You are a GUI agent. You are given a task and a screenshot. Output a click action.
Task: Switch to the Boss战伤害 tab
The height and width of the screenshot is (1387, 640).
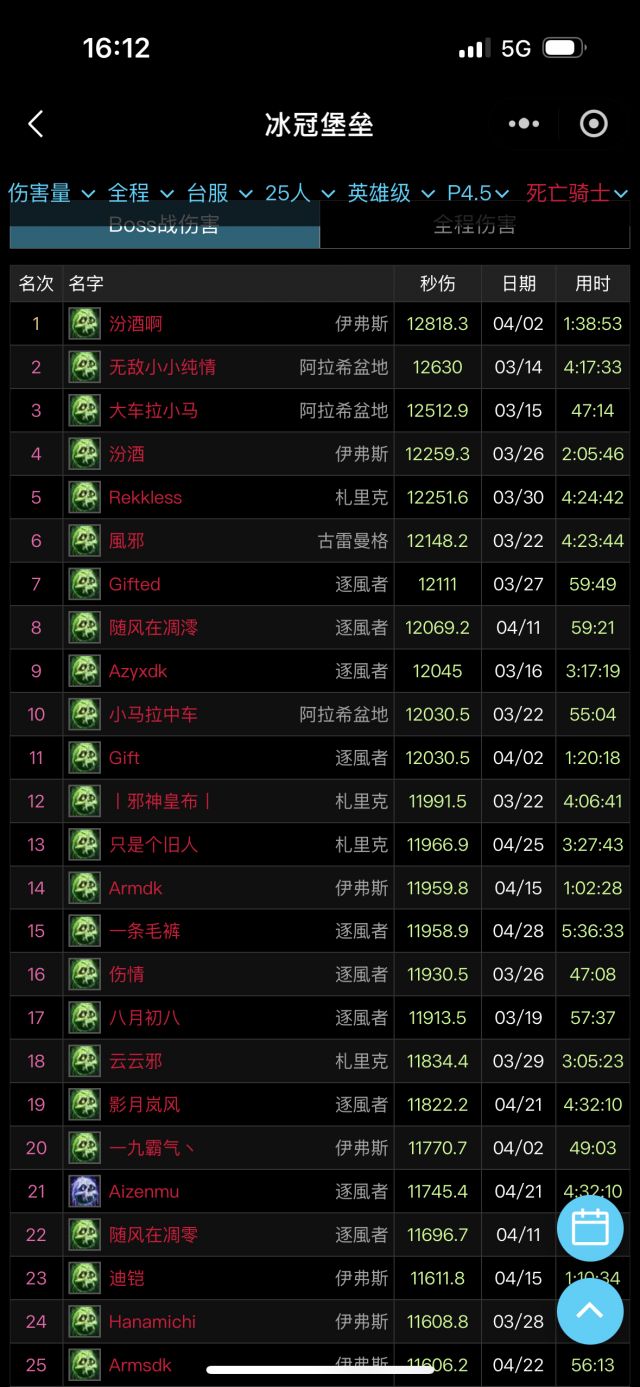165,226
